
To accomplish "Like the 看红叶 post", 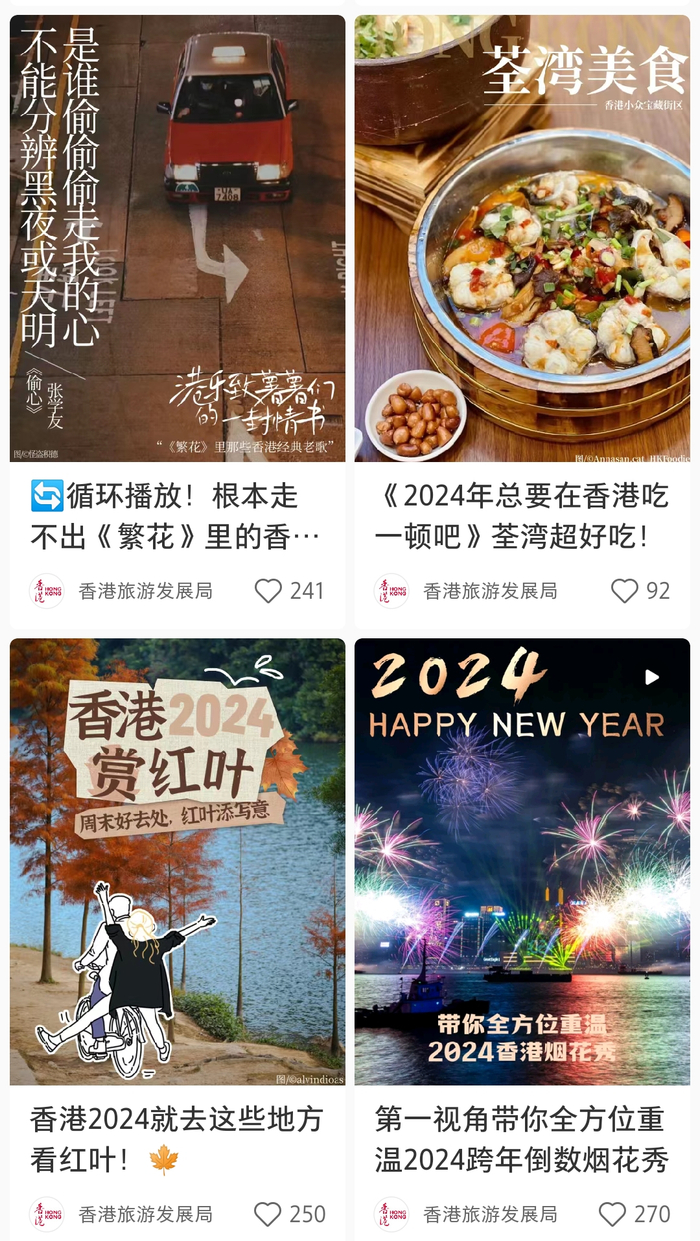I will 268,1214.
